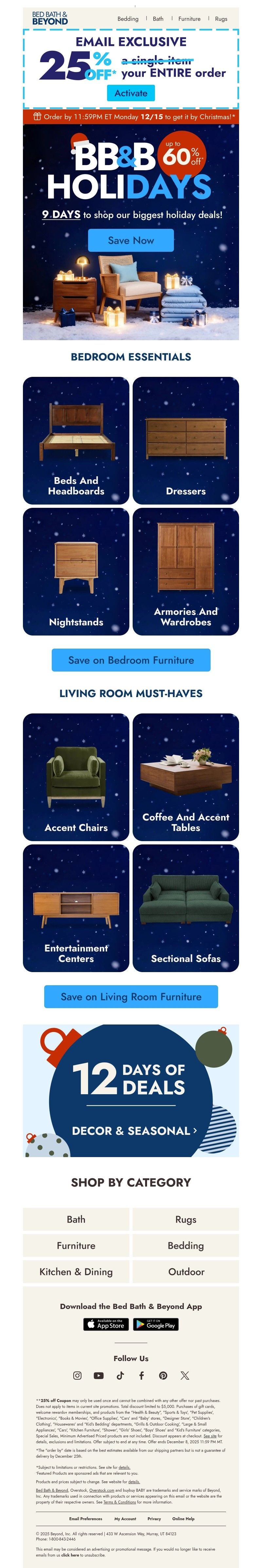Open Armories And Wardrobes tile

[186, 572]
